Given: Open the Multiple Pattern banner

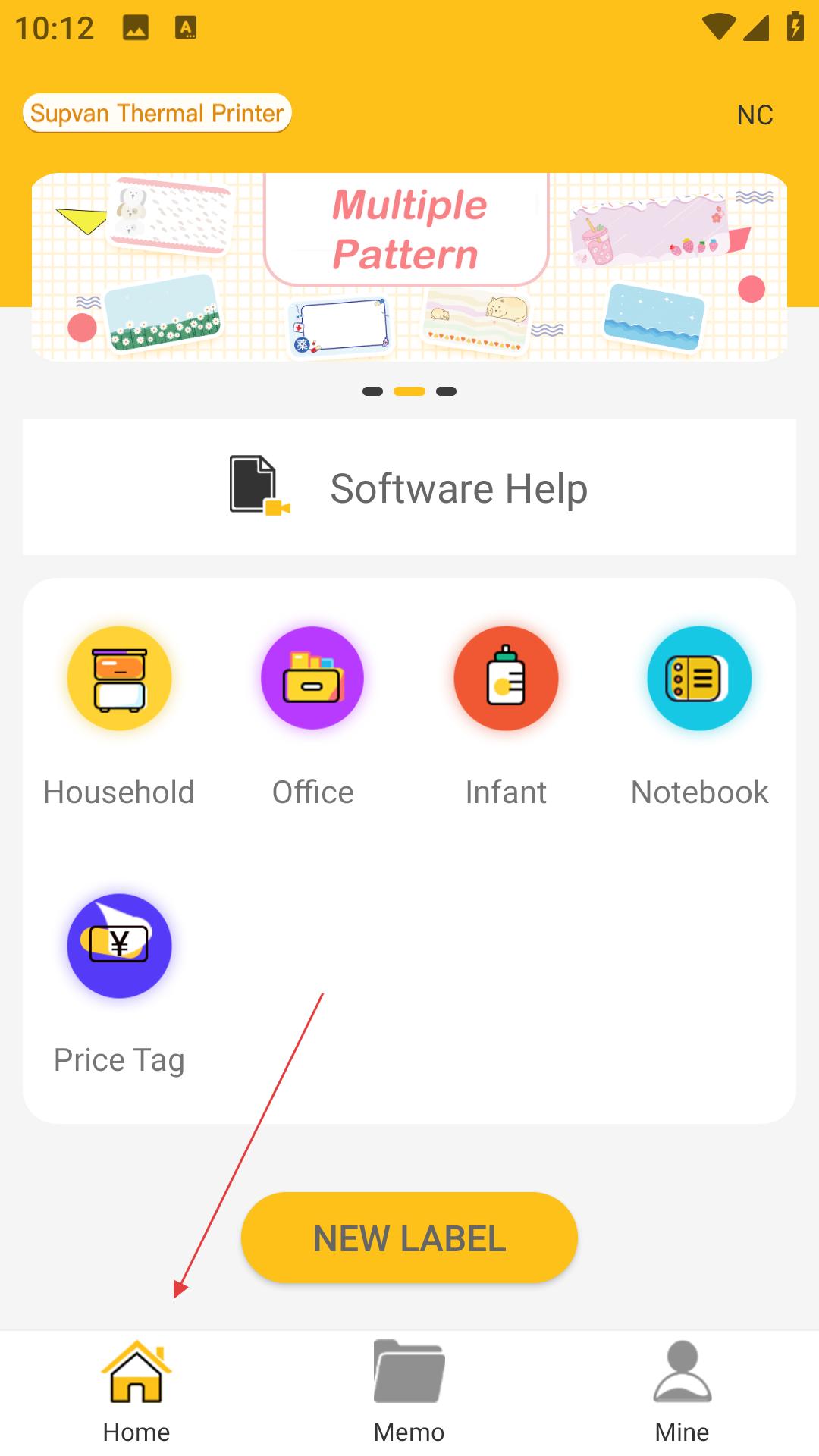Looking at the screenshot, I should click(x=409, y=267).
